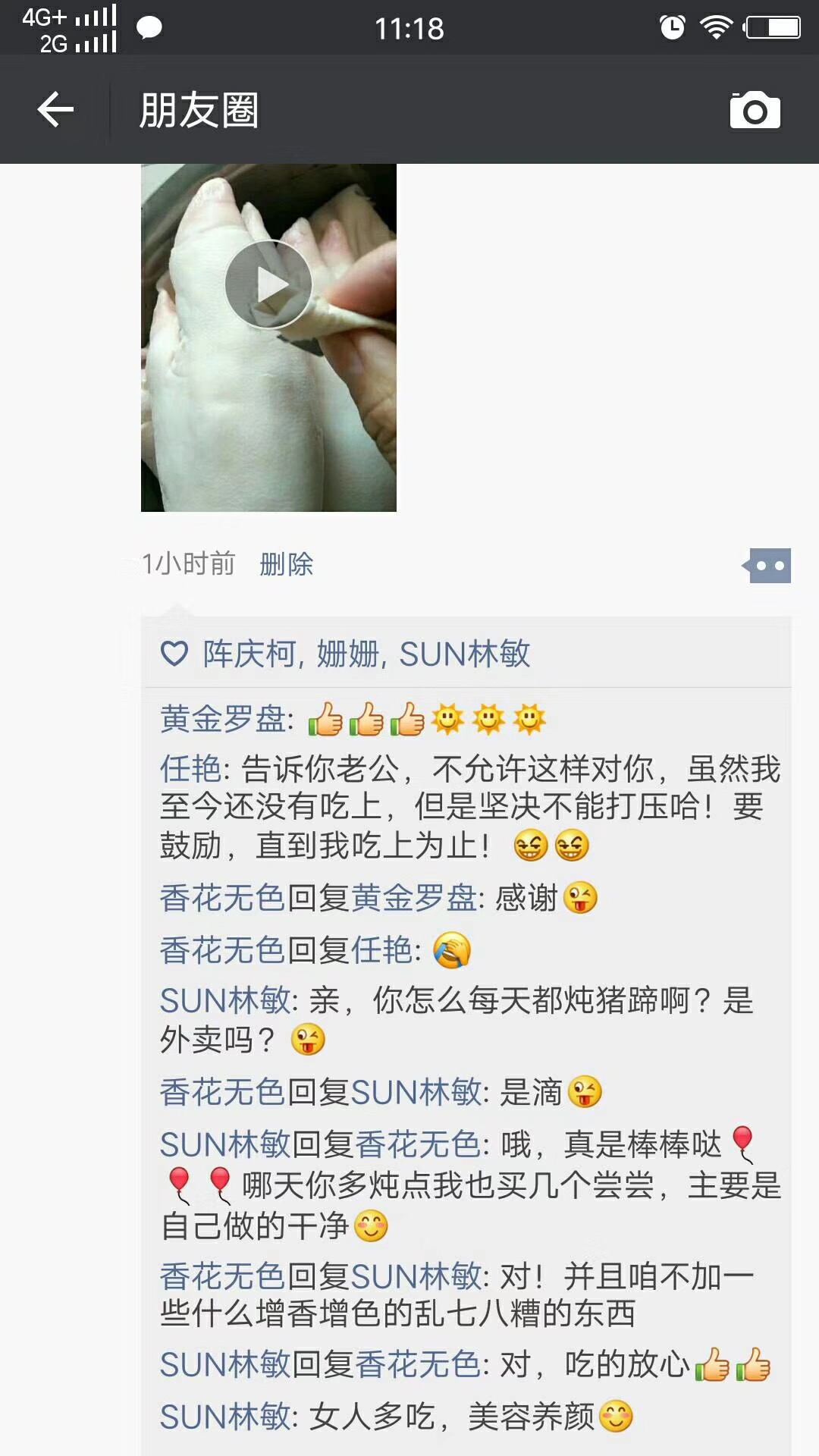
Task: Open SUN林敏's profile from likes list
Action: pyautogui.click(x=464, y=654)
